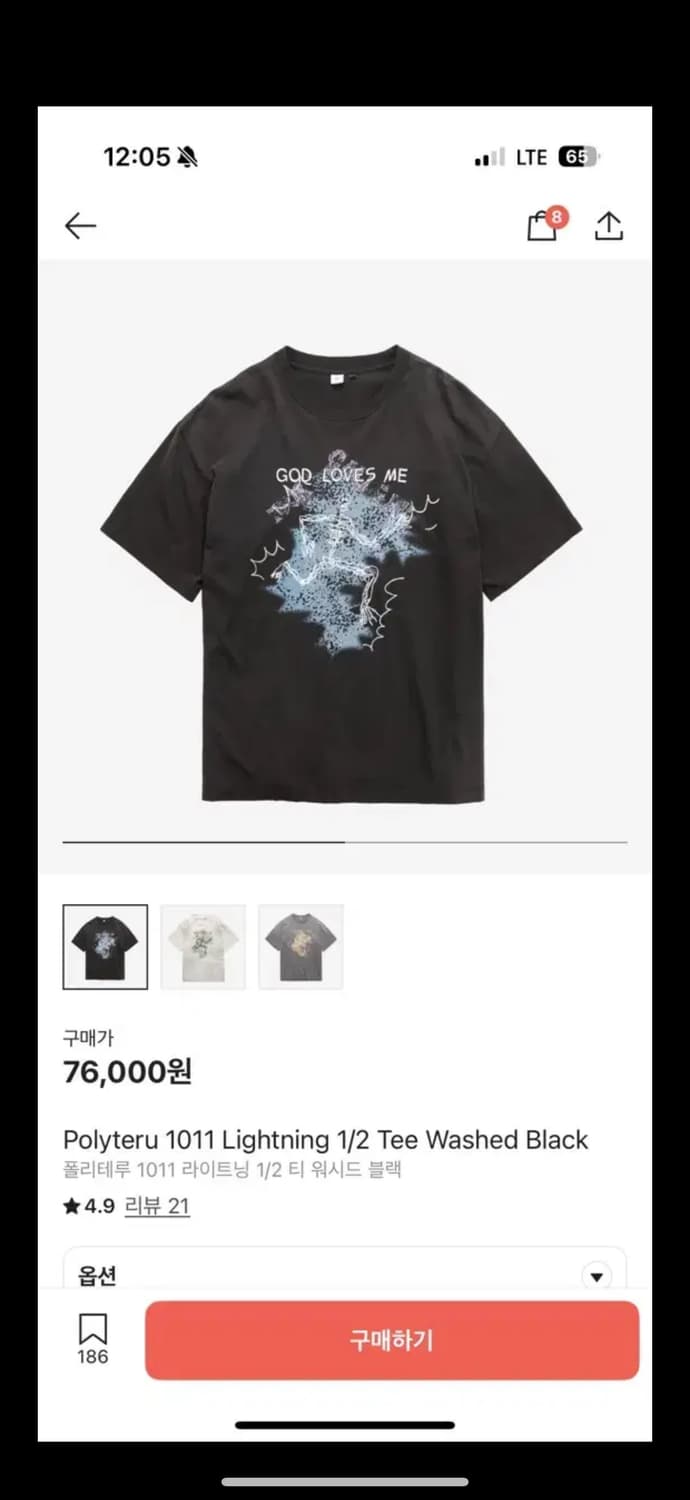
Task: Bookmark this Polyteru tee
Action: (93, 1330)
